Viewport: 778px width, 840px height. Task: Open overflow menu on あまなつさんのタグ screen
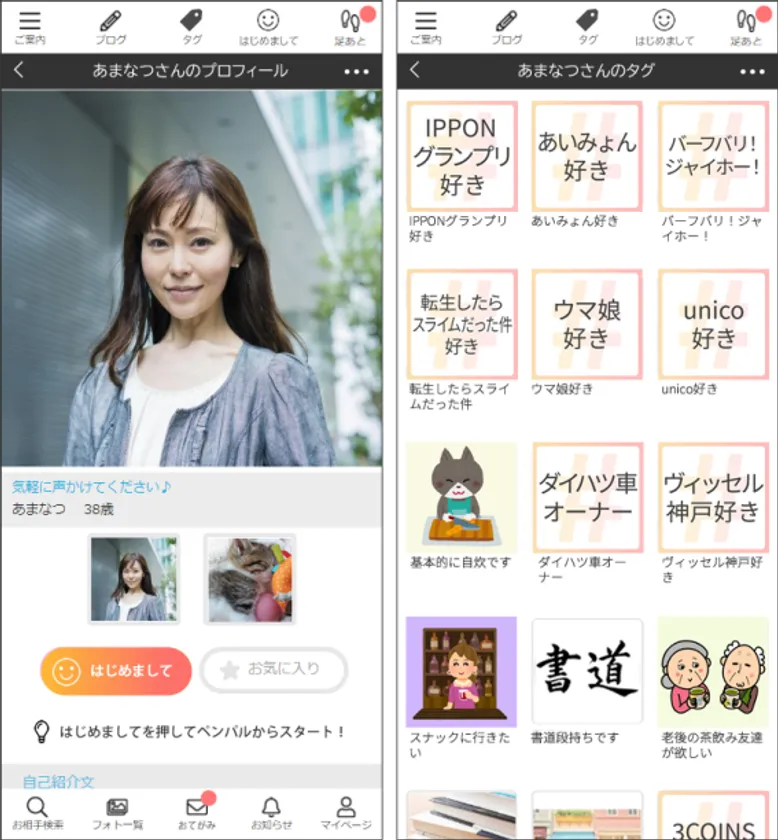751,72
